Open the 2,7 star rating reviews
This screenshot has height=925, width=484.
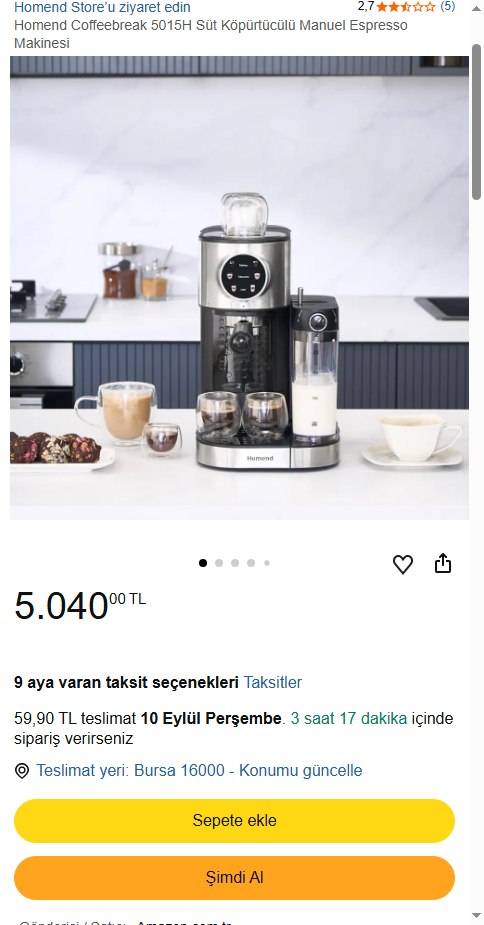click(406, 6)
